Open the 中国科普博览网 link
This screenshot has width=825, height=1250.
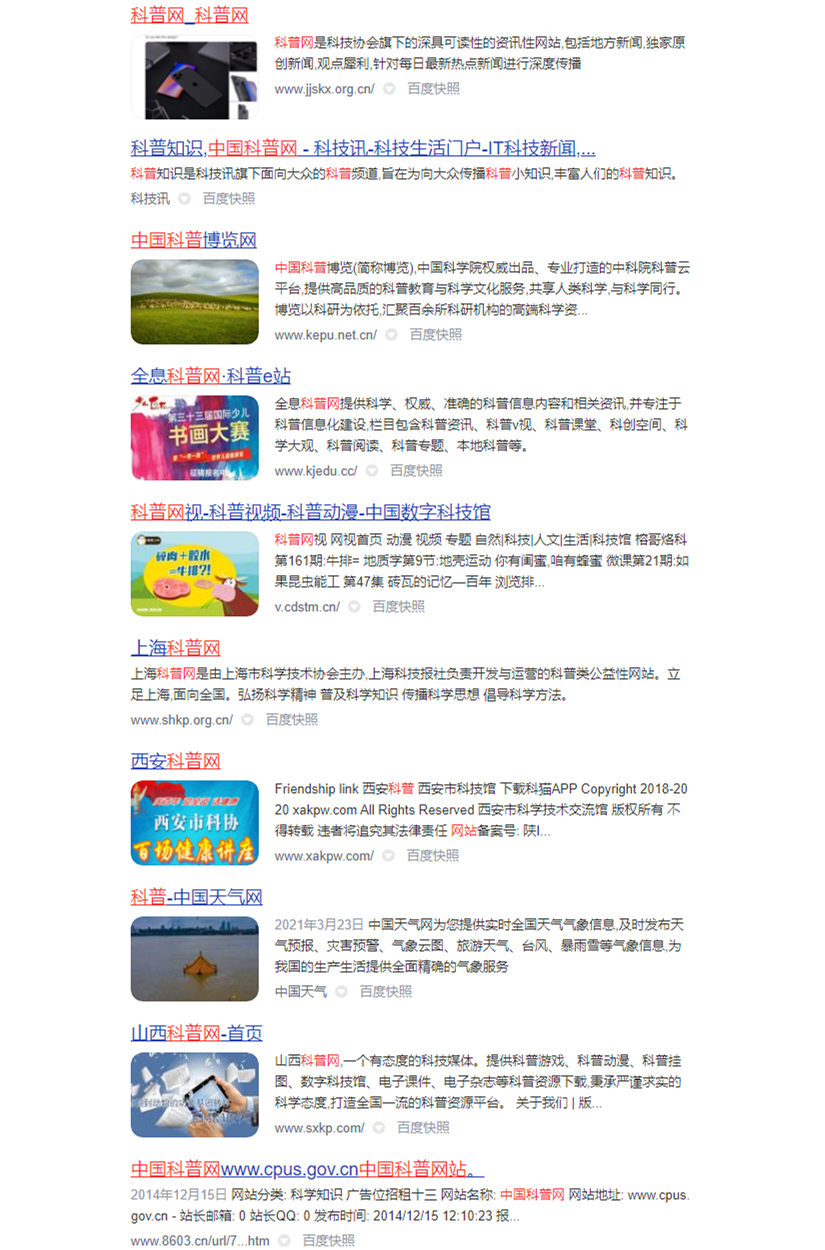click(x=193, y=240)
